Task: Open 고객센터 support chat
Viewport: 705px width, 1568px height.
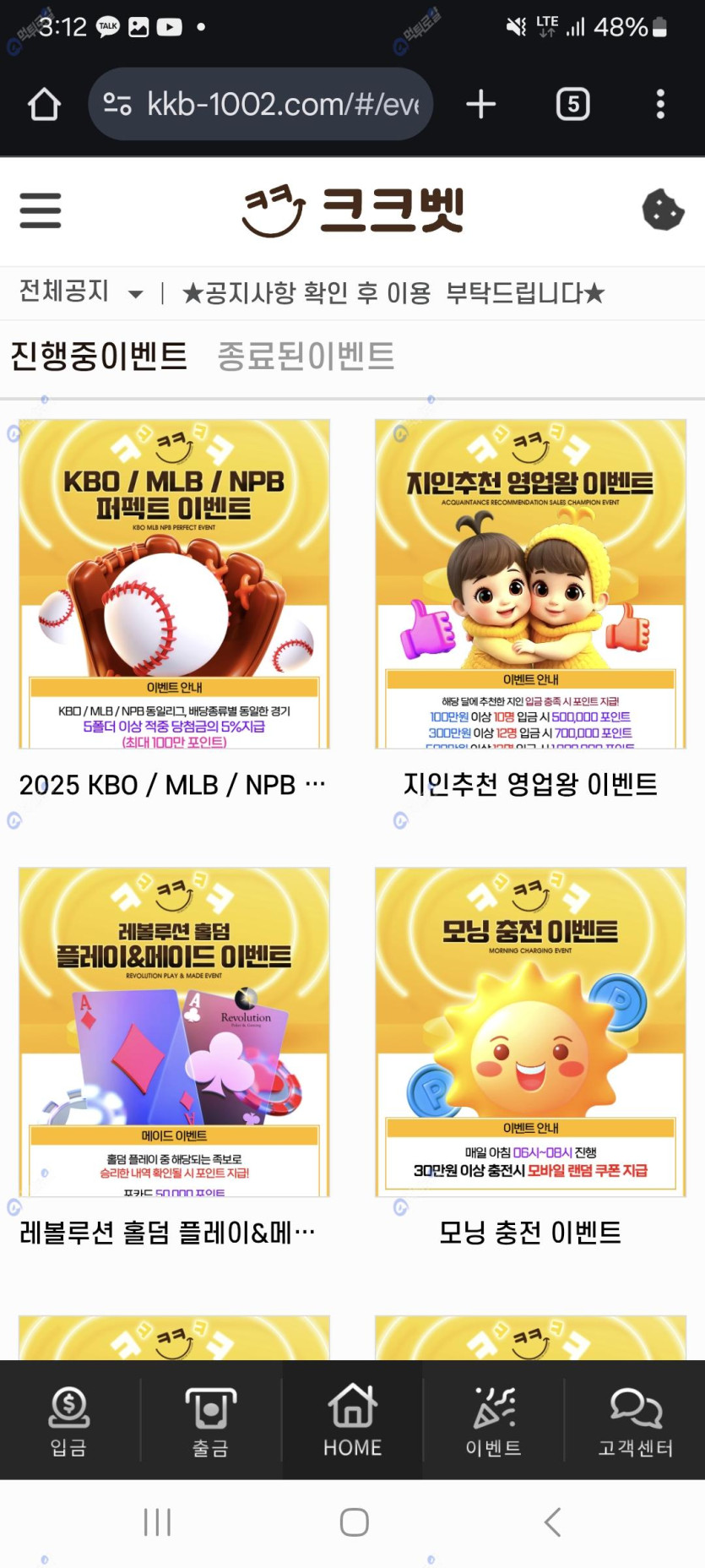Action: coord(636,1421)
